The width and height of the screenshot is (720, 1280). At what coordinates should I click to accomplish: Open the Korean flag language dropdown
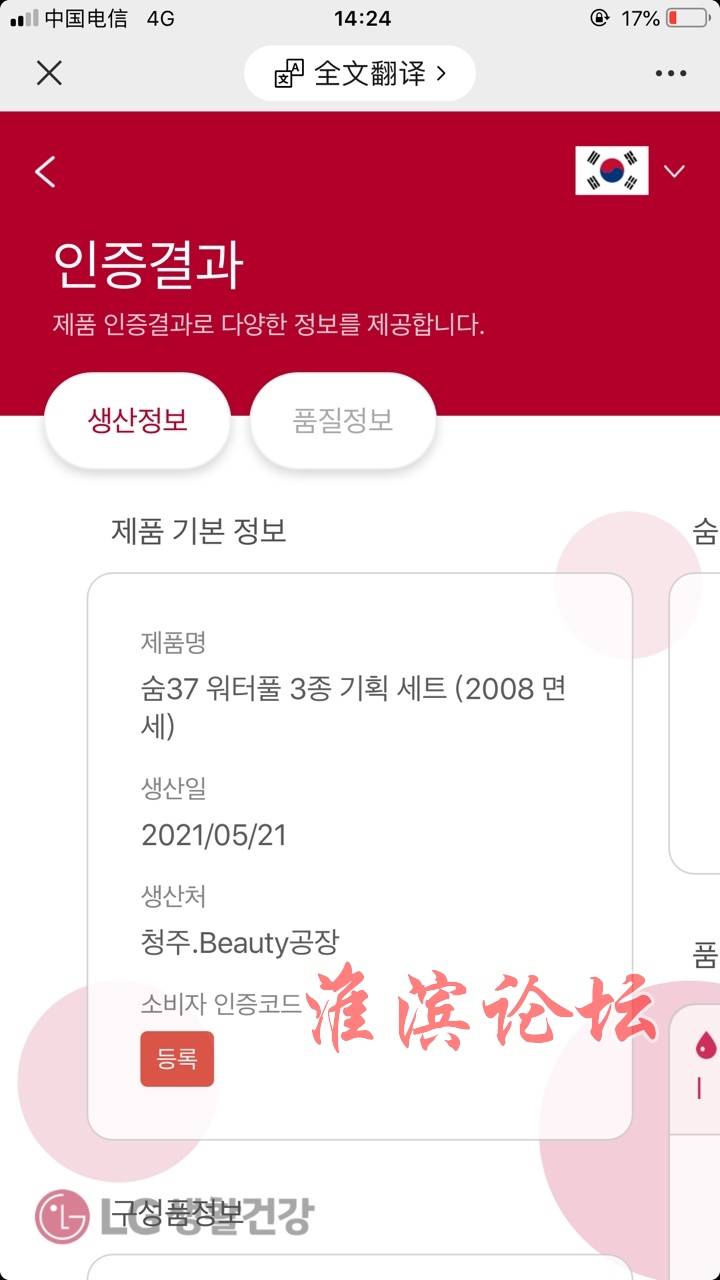coord(631,171)
